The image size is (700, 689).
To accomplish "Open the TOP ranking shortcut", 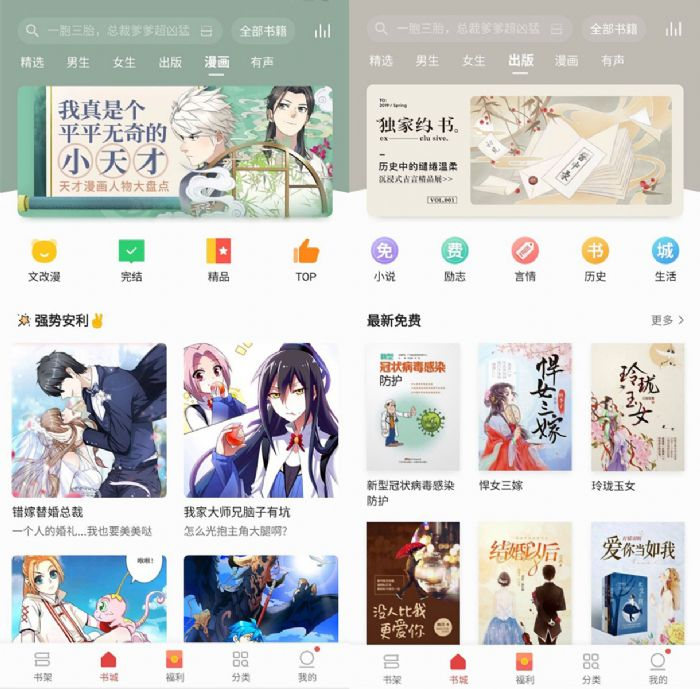I will 306,261.
